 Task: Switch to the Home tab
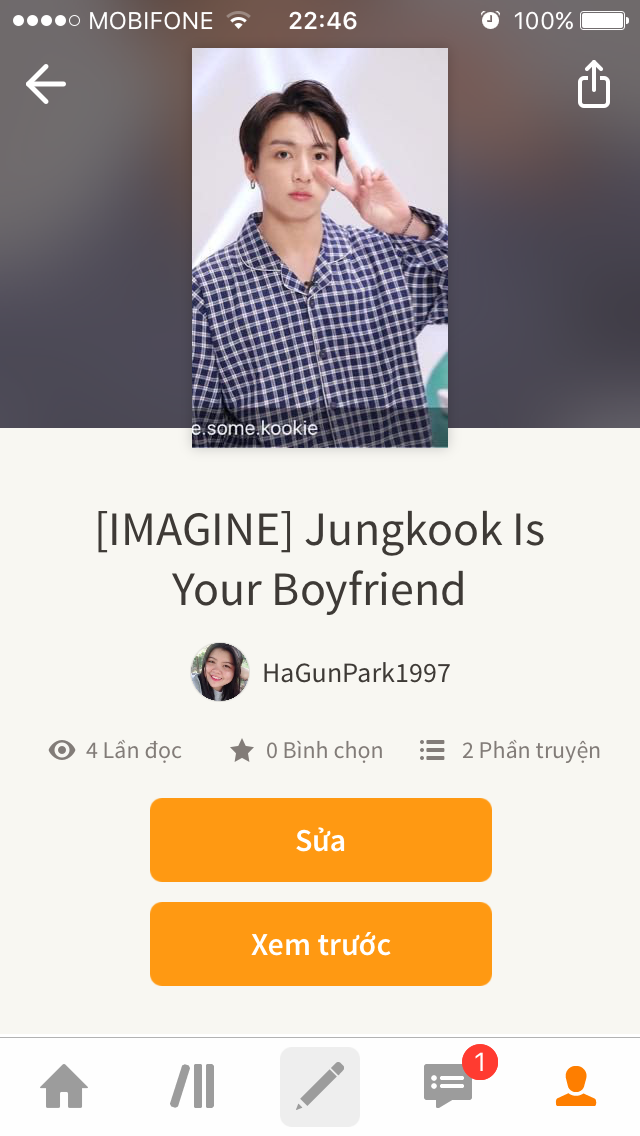64,1086
